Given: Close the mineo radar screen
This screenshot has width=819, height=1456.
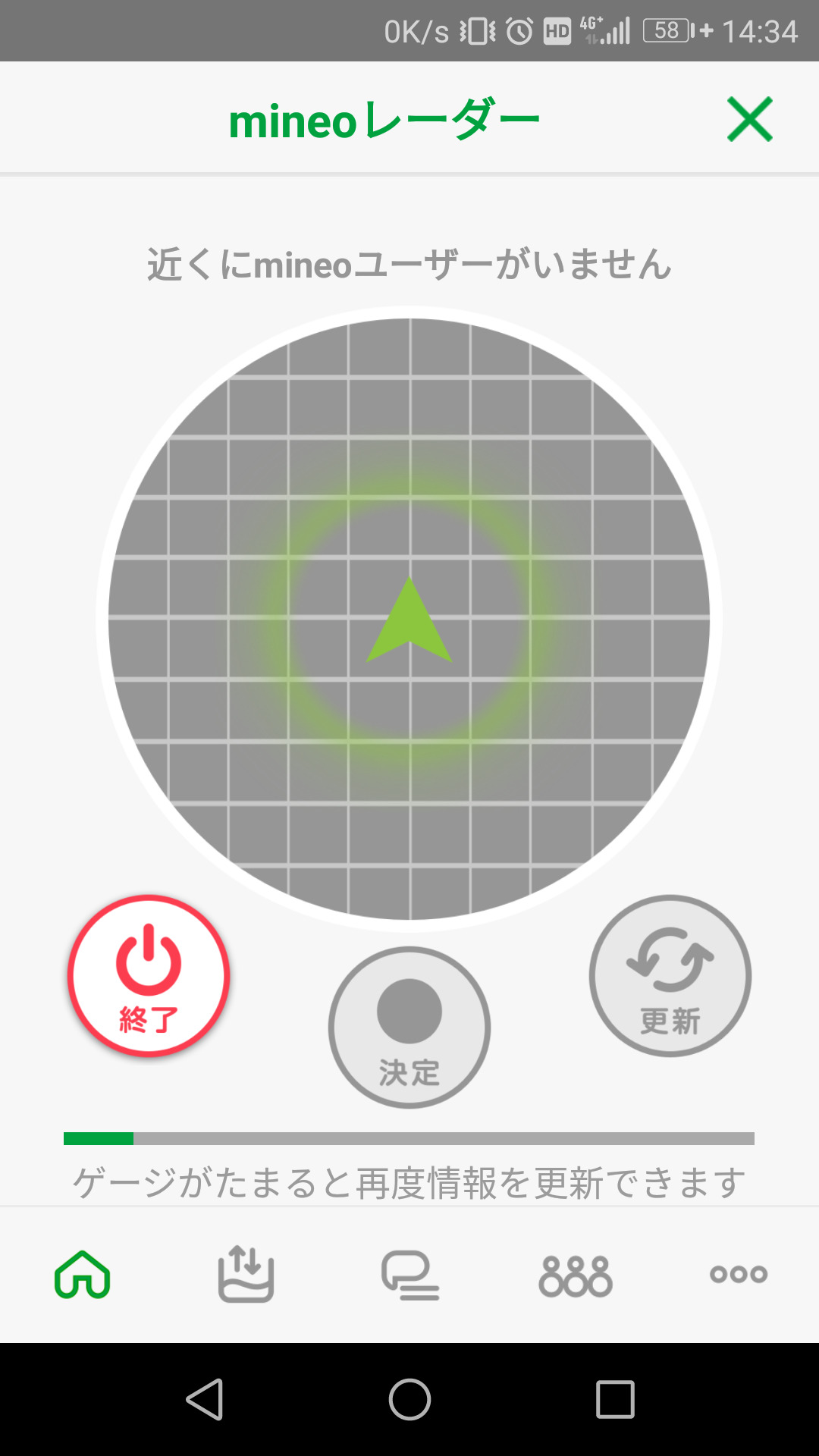Looking at the screenshot, I should [749, 119].
